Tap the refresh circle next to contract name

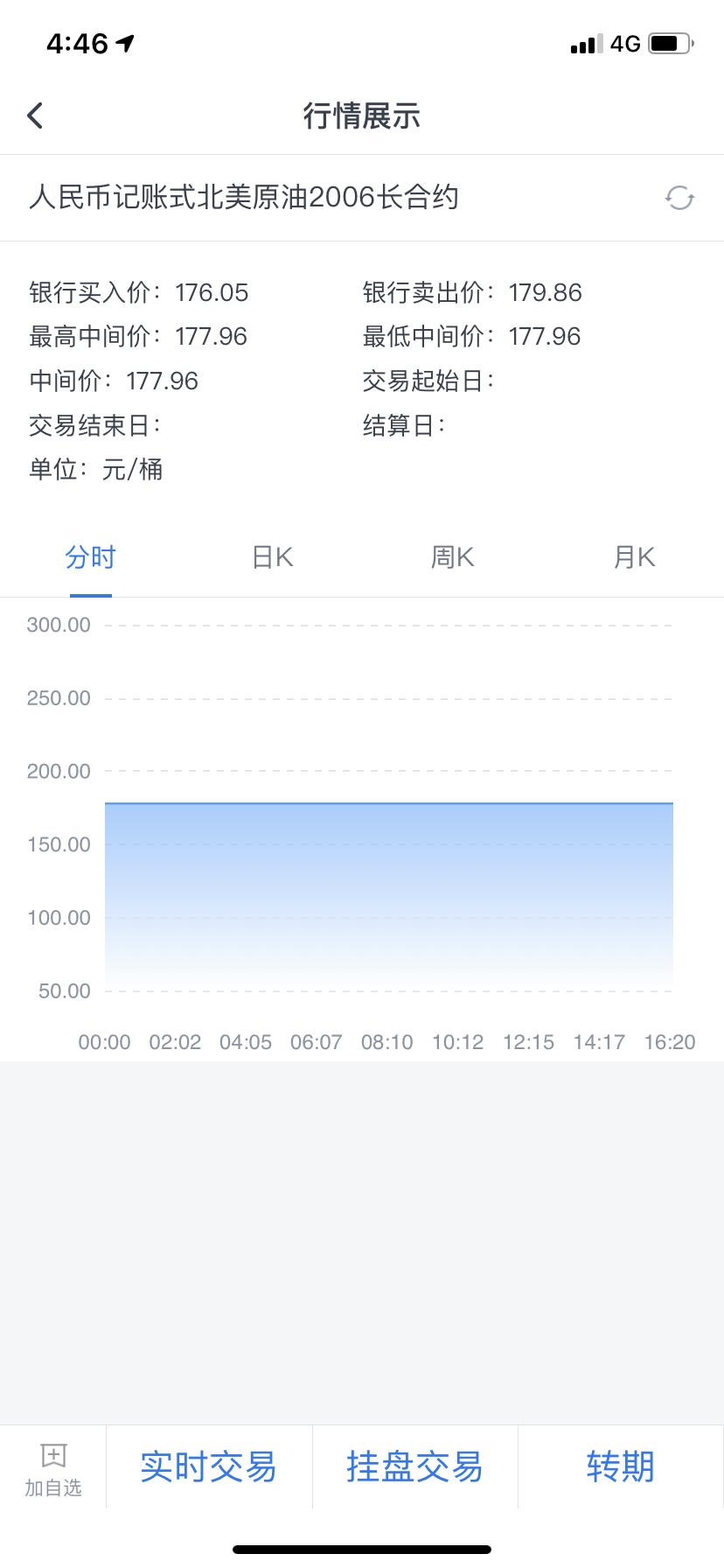681,199
